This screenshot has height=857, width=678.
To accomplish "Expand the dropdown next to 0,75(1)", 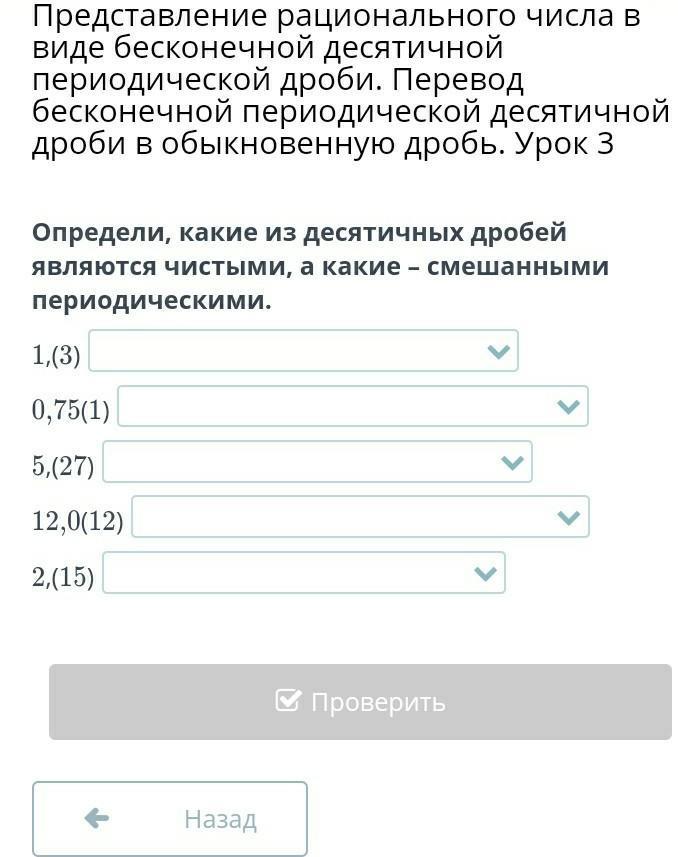I will point(352,407).
